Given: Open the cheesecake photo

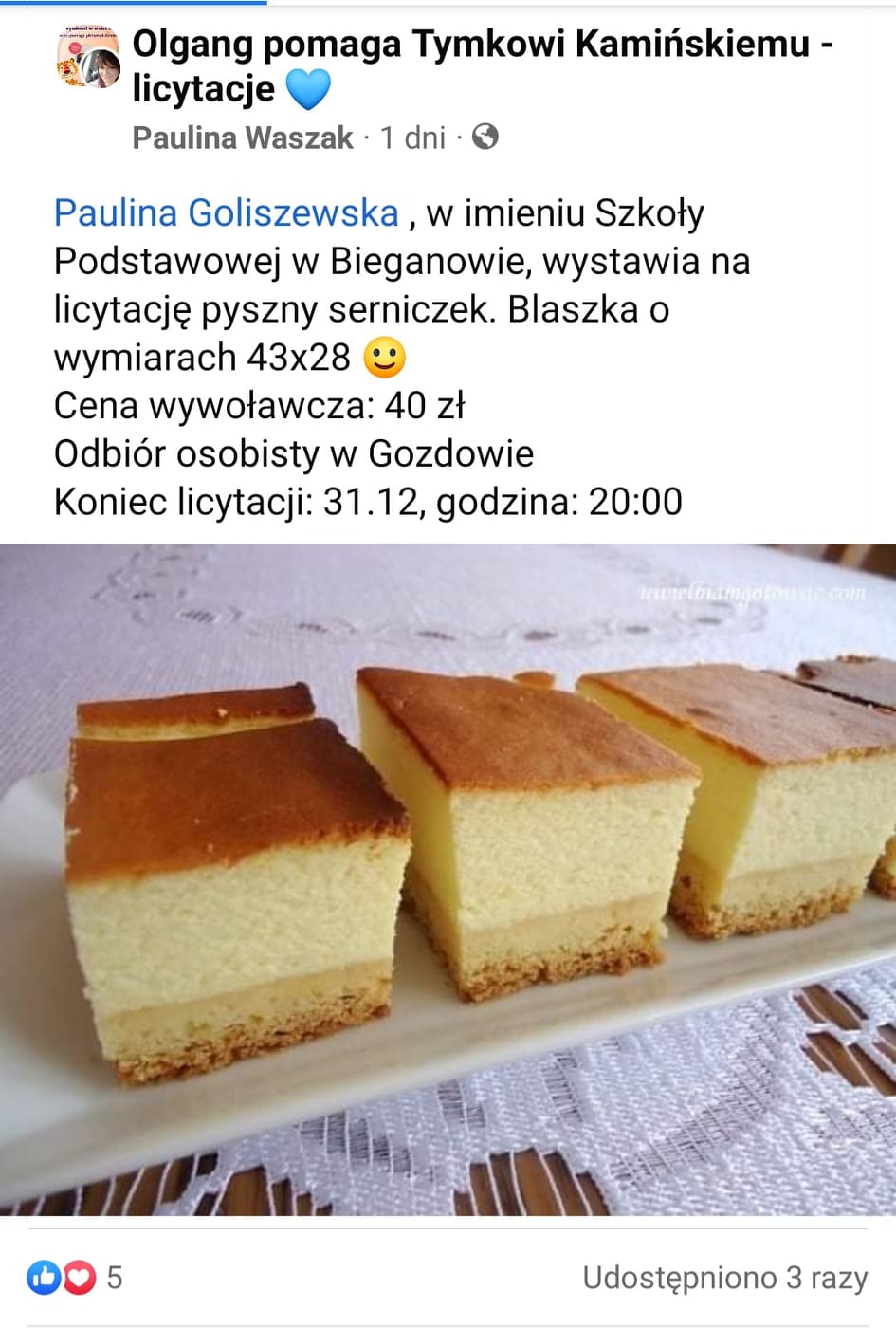Looking at the screenshot, I should click(448, 879).
